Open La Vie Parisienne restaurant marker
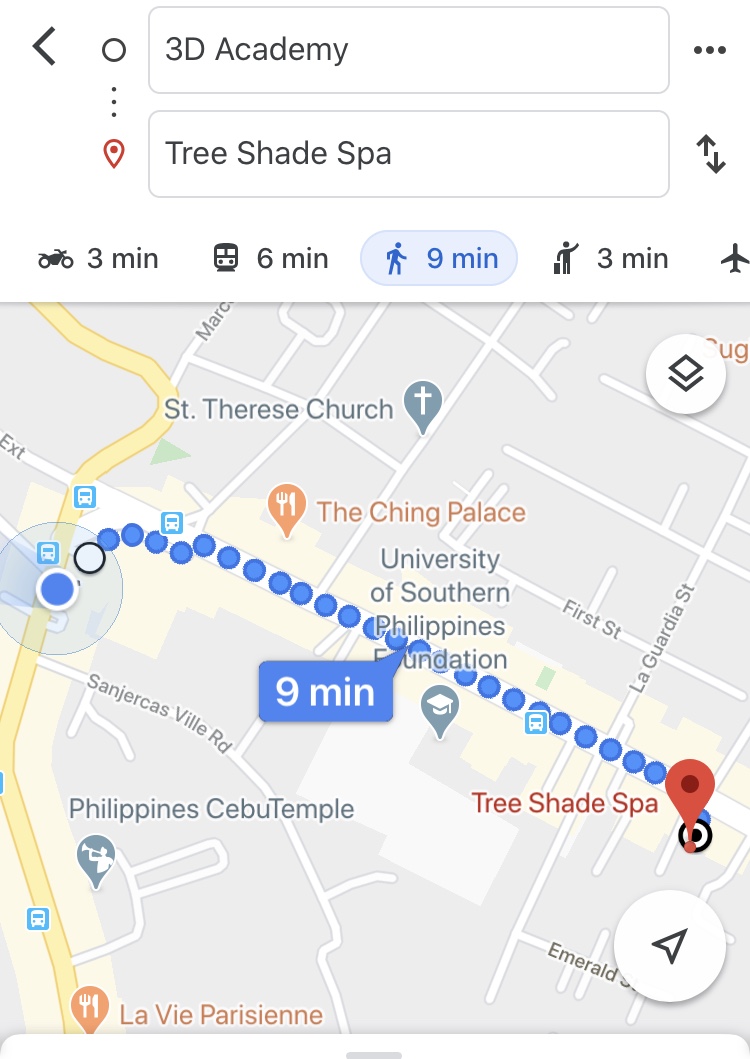 point(91,1008)
